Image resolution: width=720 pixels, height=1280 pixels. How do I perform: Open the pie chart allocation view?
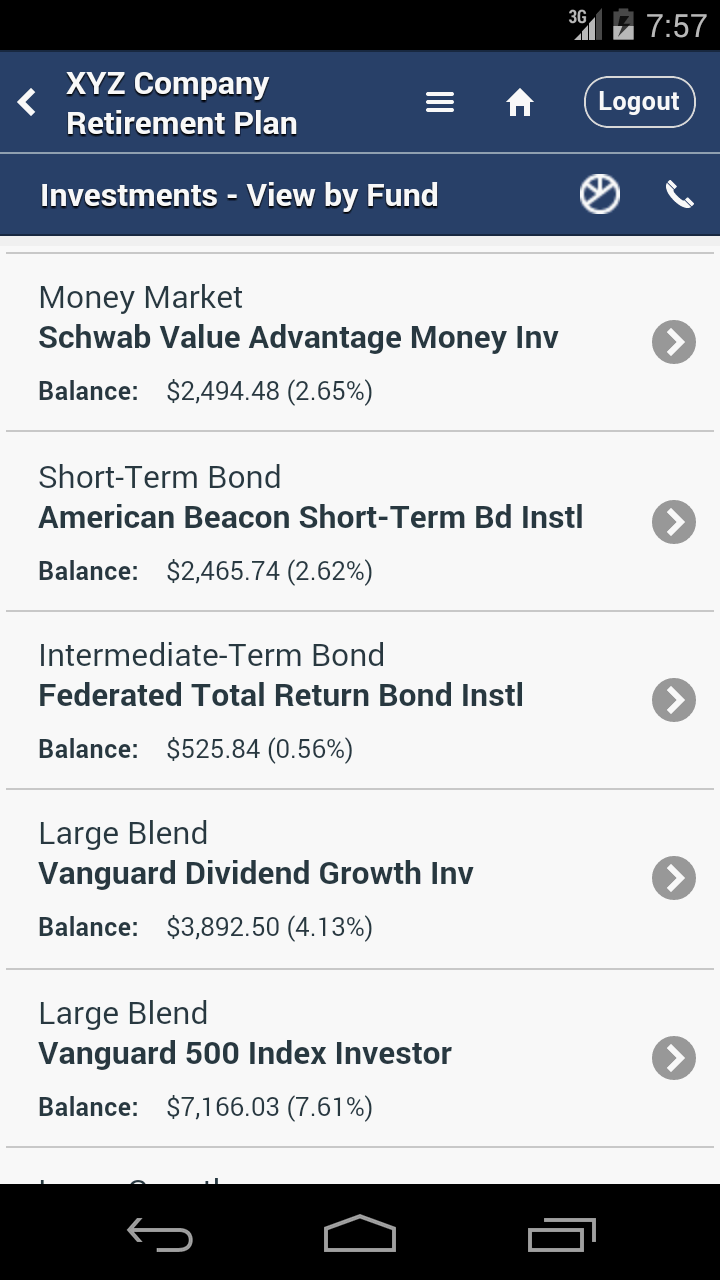(x=599, y=193)
